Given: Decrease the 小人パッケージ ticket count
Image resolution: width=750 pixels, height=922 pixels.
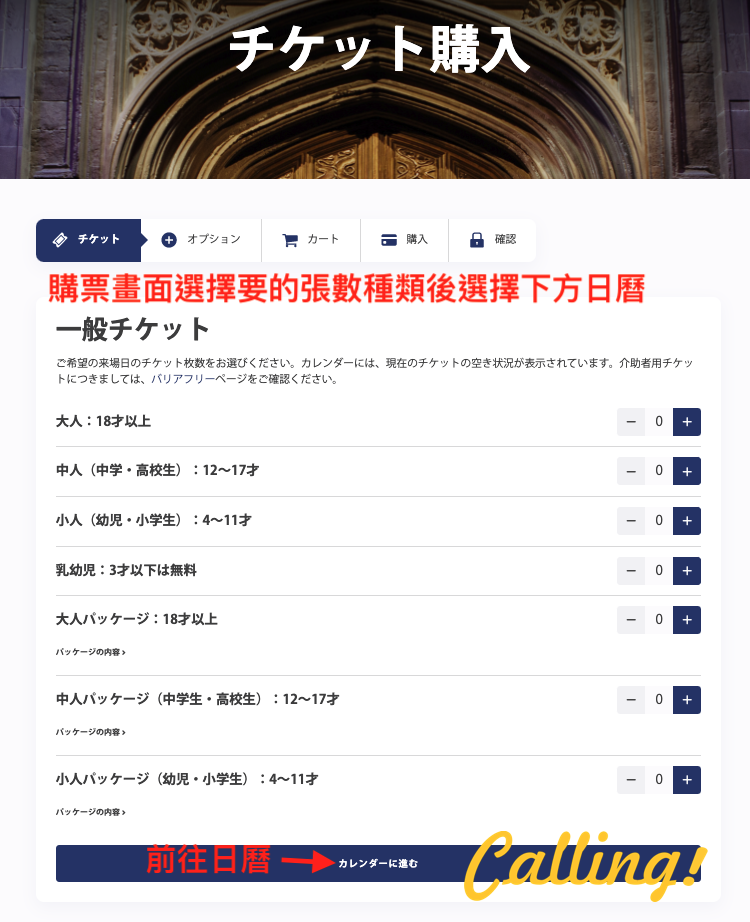Looking at the screenshot, I should tap(631, 780).
